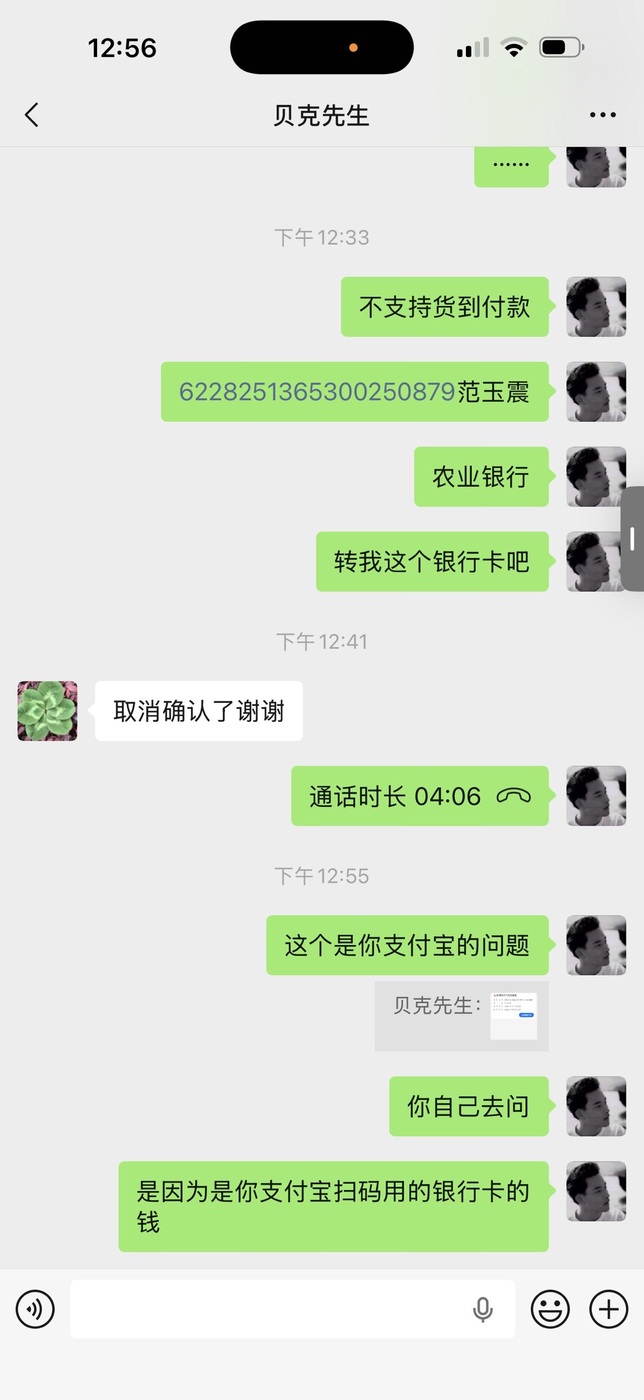Tap the bank card number link

316,391
